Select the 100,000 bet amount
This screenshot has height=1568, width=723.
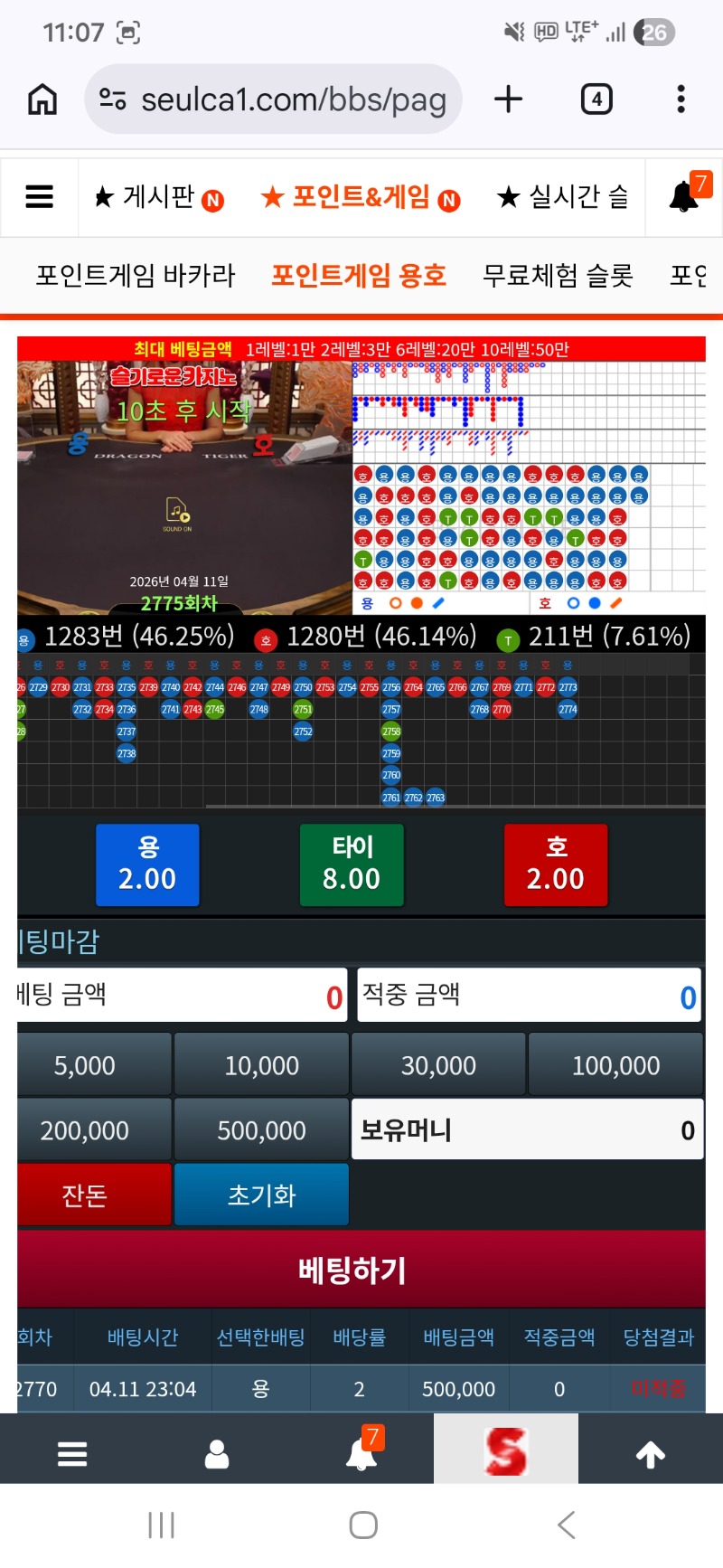click(615, 1065)
